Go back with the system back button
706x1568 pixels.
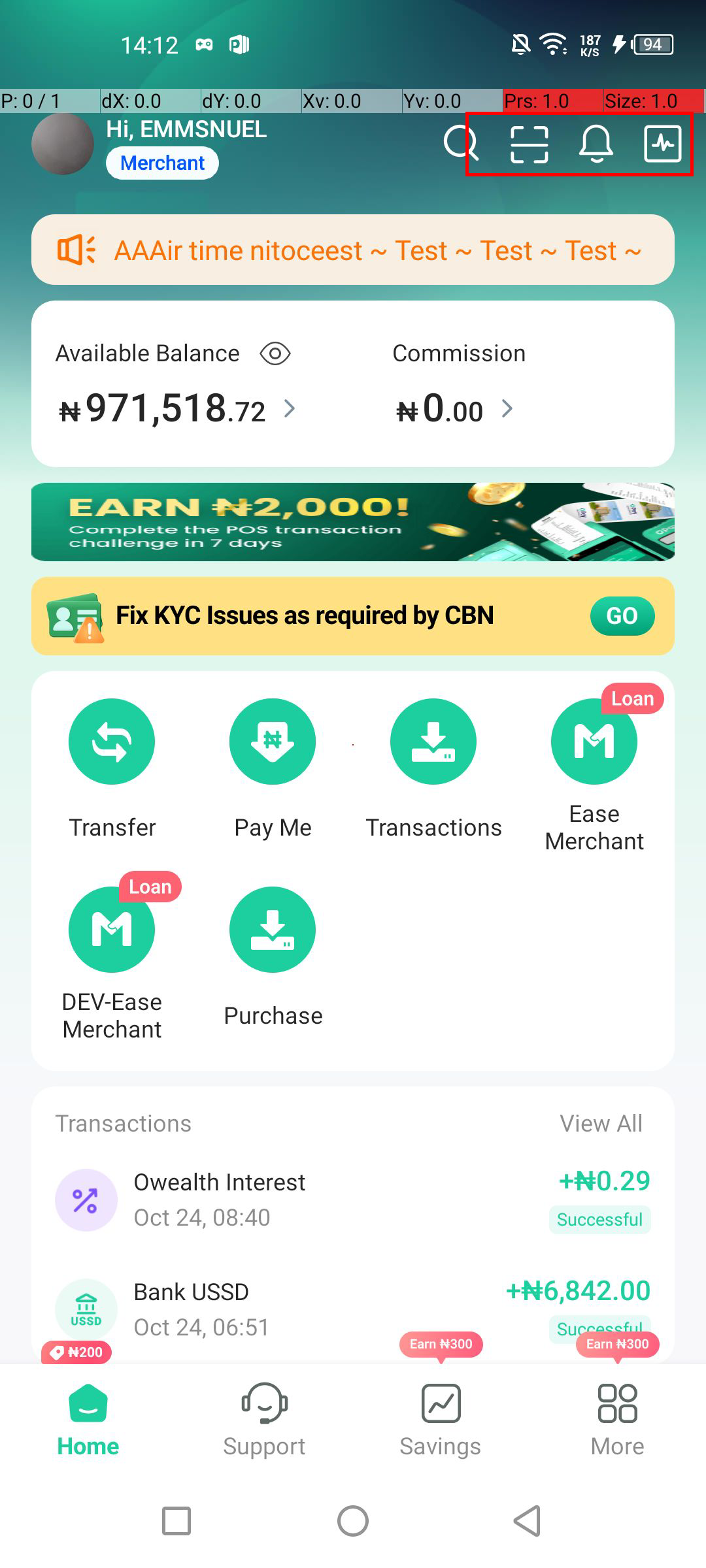coord(528,1521)
